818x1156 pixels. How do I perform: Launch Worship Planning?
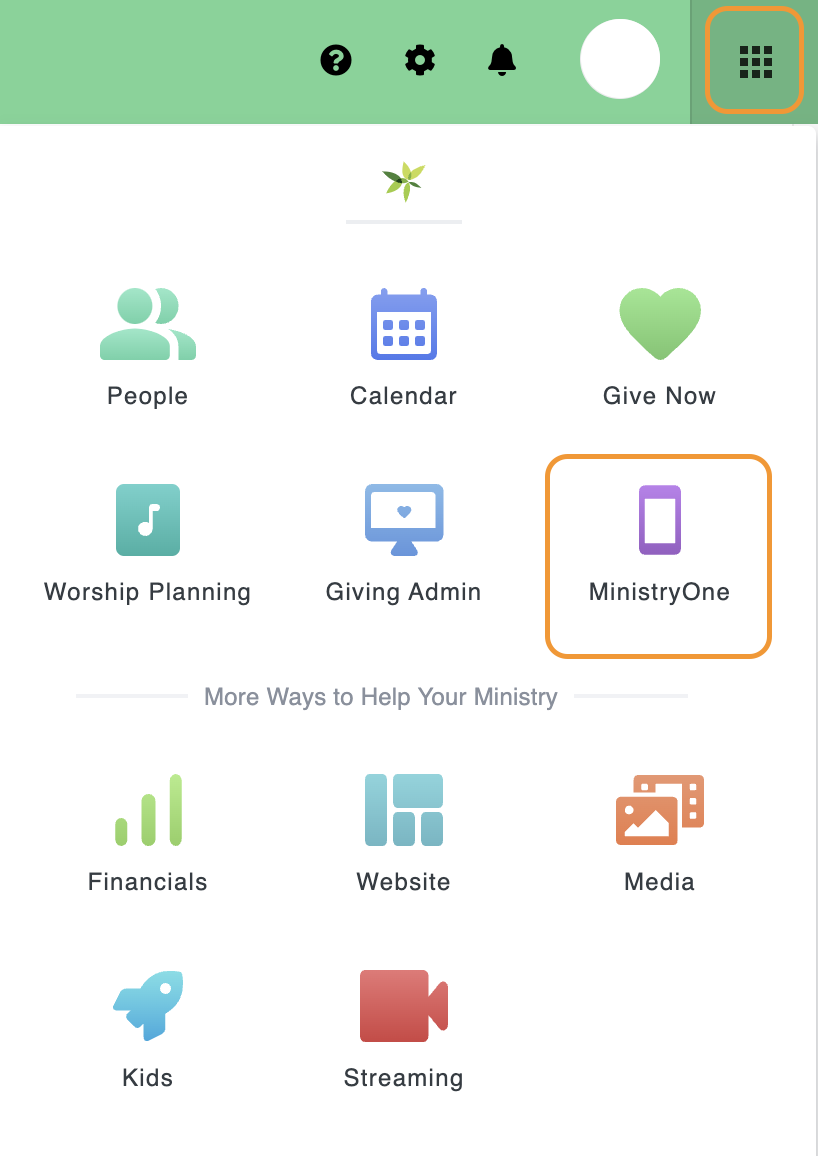coord(148,542)
